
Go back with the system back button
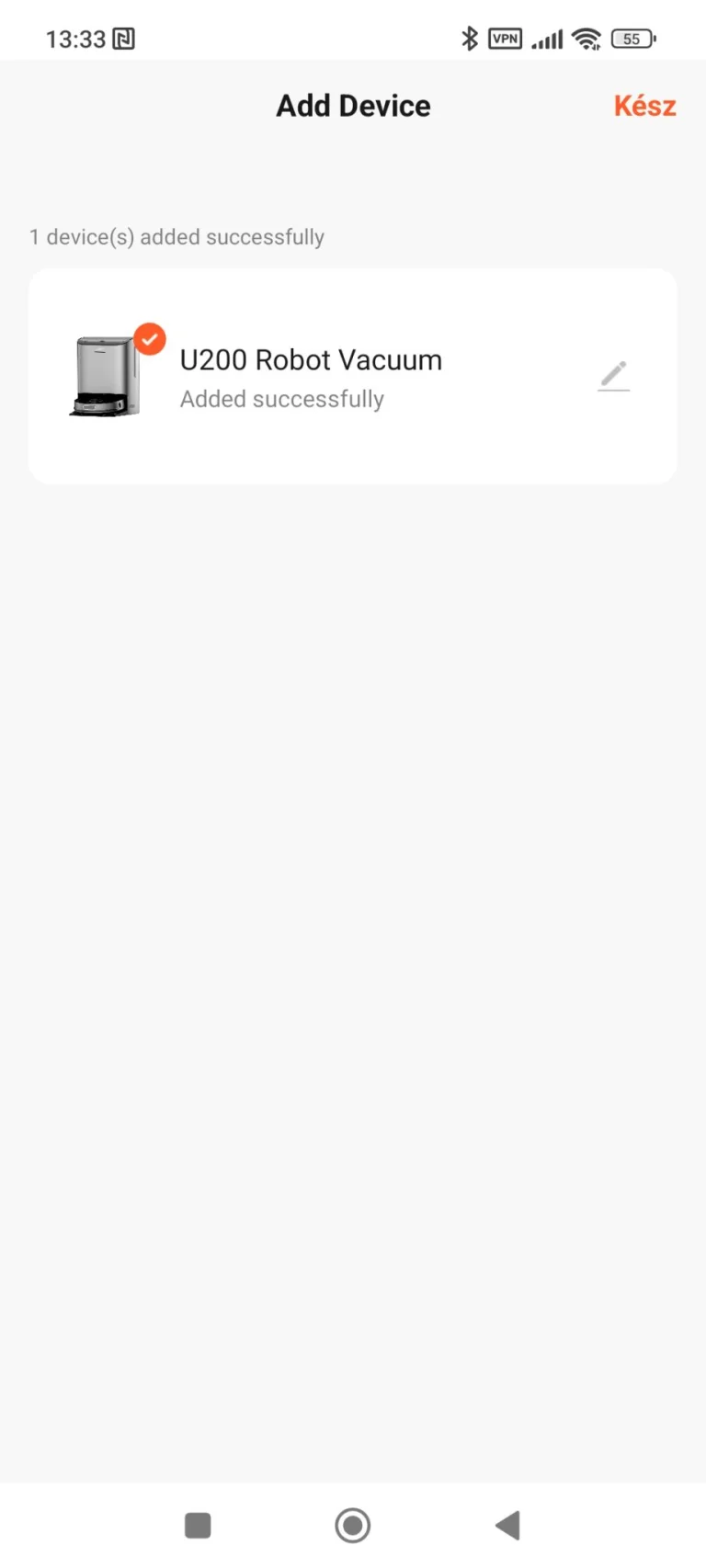click(x=507, y=1525)
